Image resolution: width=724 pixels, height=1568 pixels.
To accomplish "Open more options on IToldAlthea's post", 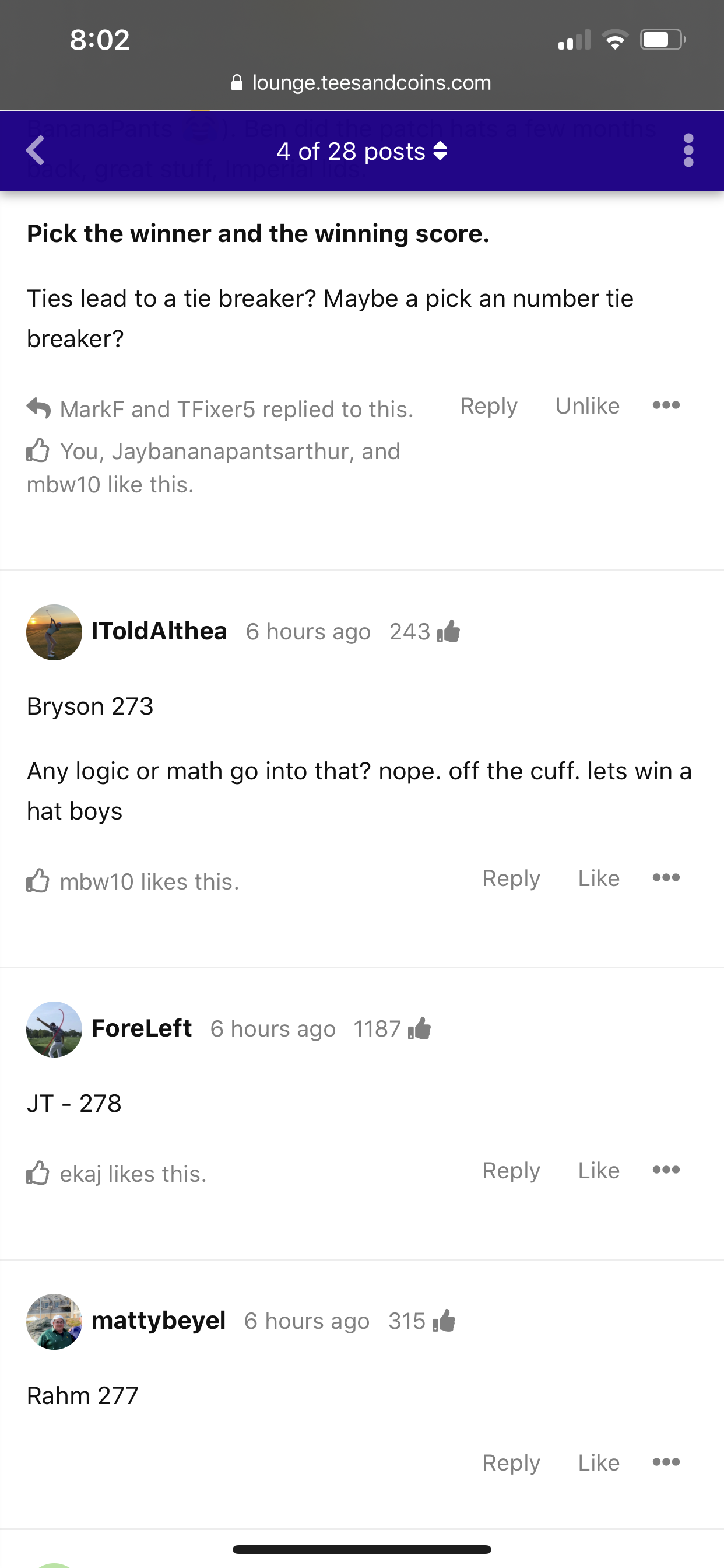I will coord(666,878).
